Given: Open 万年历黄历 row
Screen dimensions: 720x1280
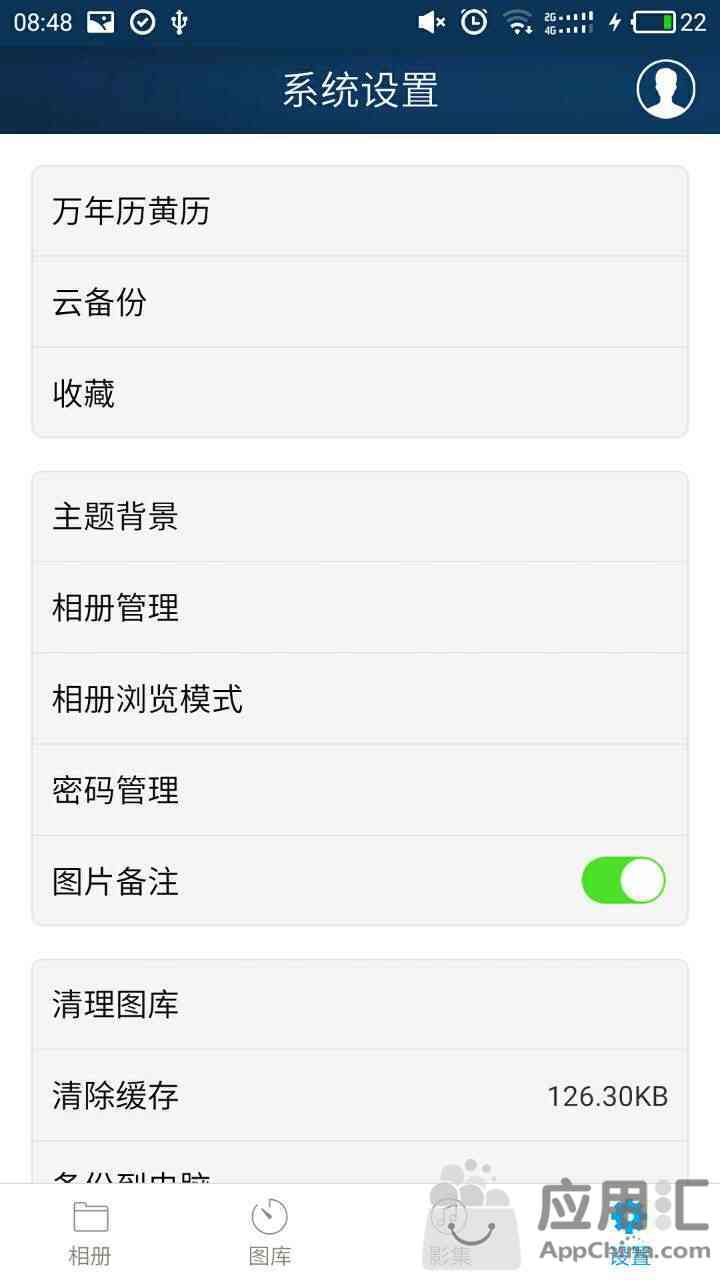Looking at the screenshot, I should (360, 211).
